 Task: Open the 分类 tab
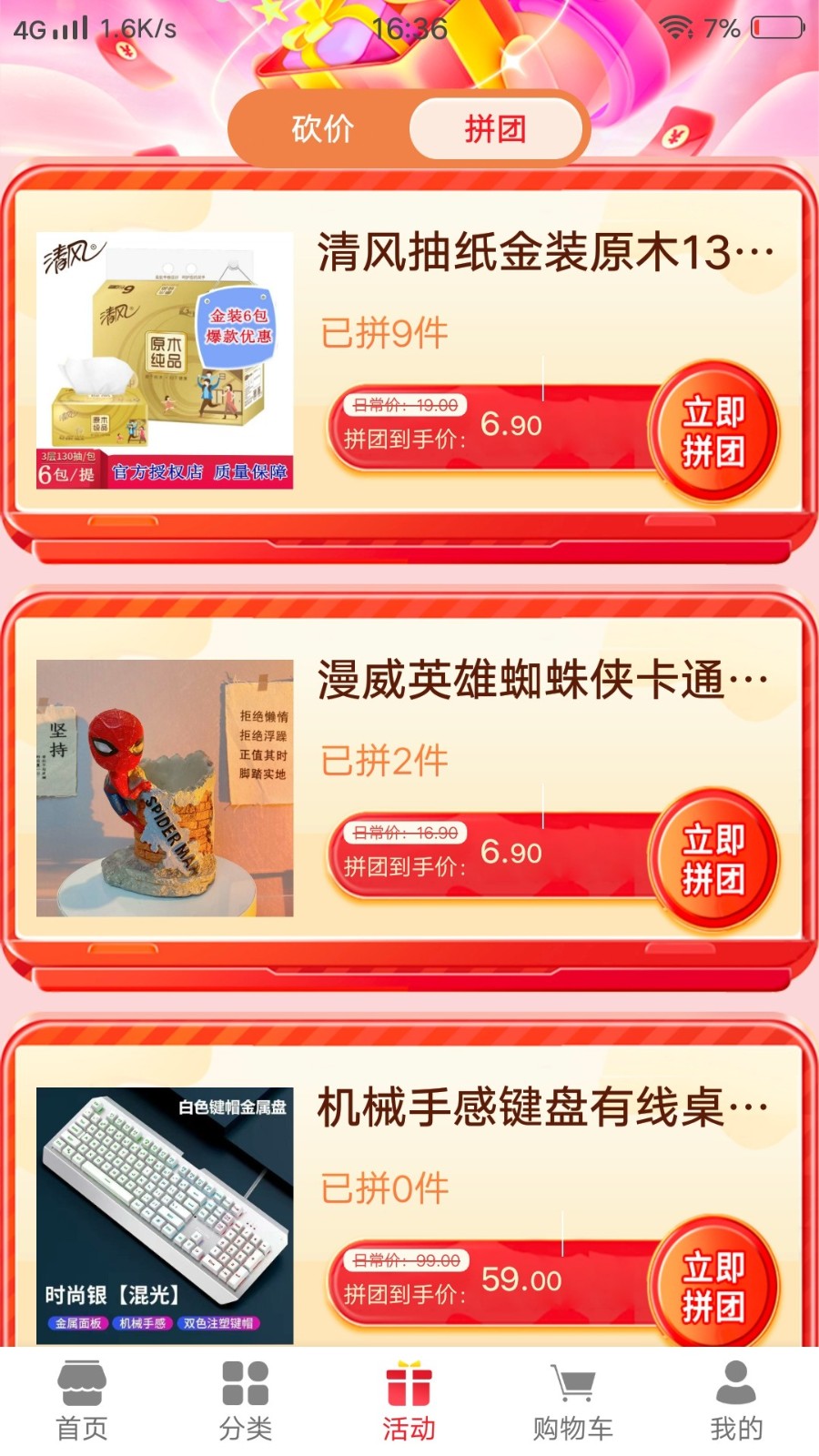(x=246, y=1401)
